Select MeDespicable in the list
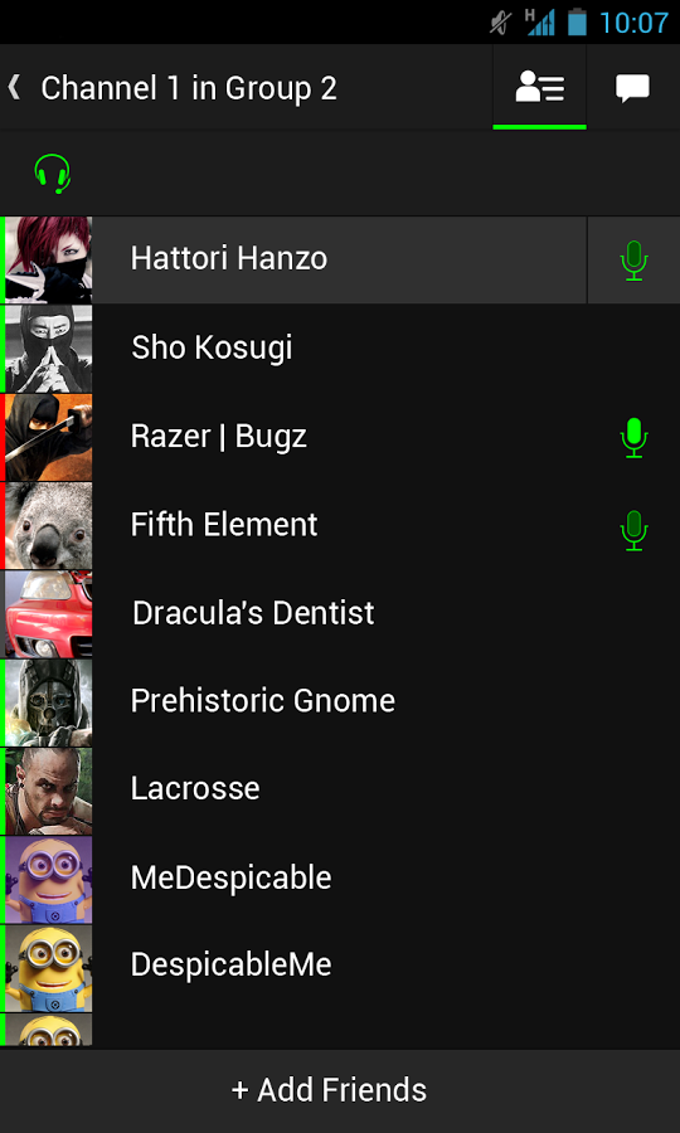Screen dimensions: 680x1133 click(x=300, y=878)
